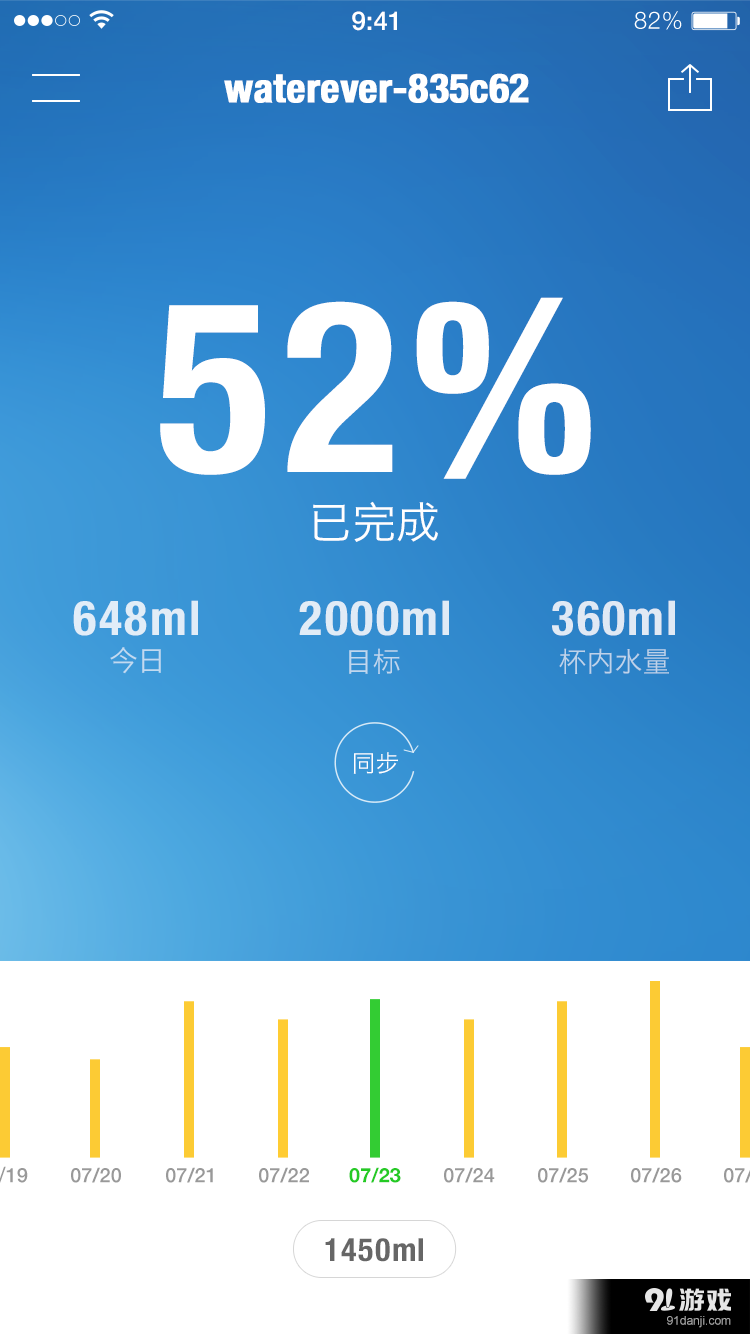
Task: Share today's water intake progress
Action: coord(689,88)
